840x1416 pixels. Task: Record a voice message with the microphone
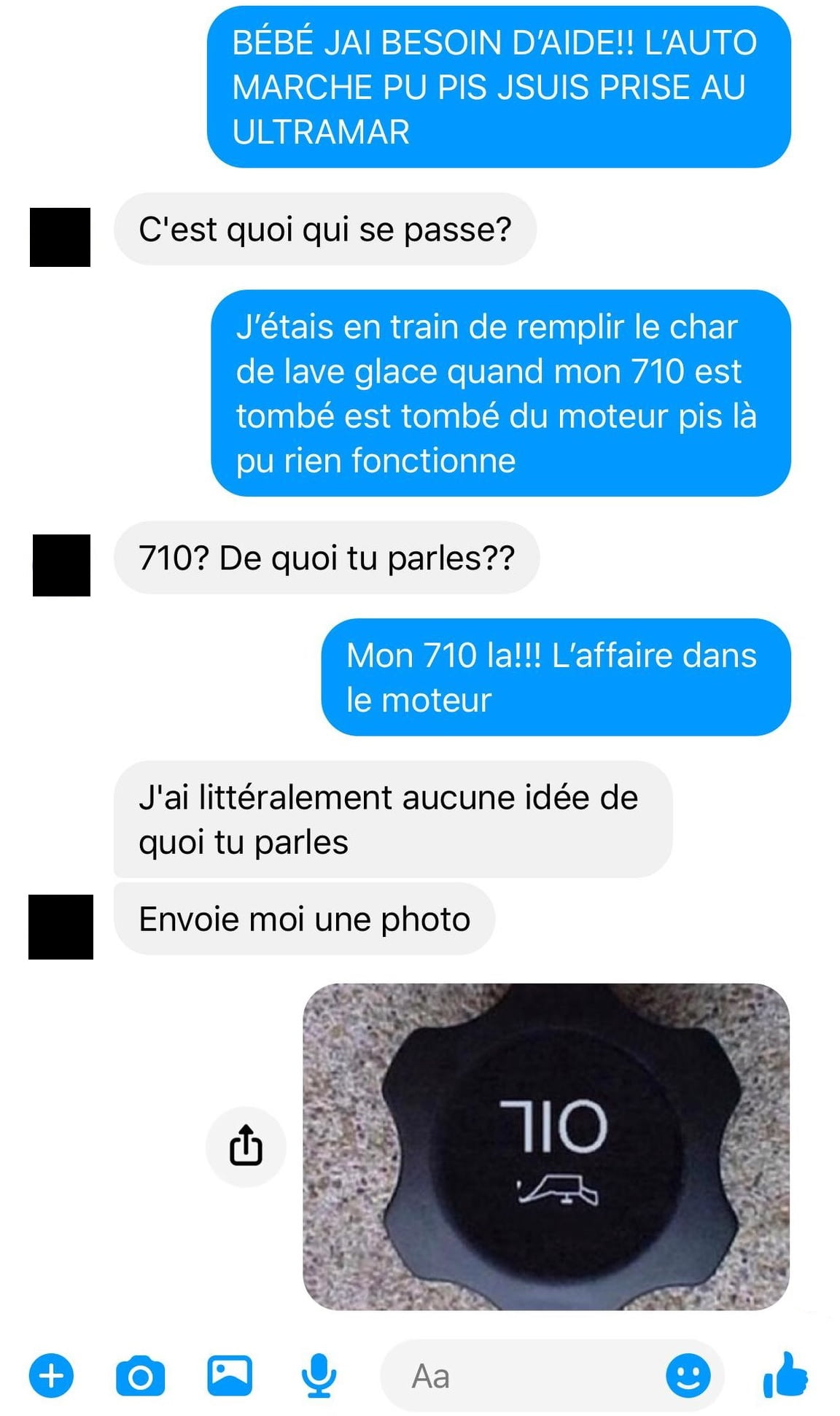pos(319,1375)
